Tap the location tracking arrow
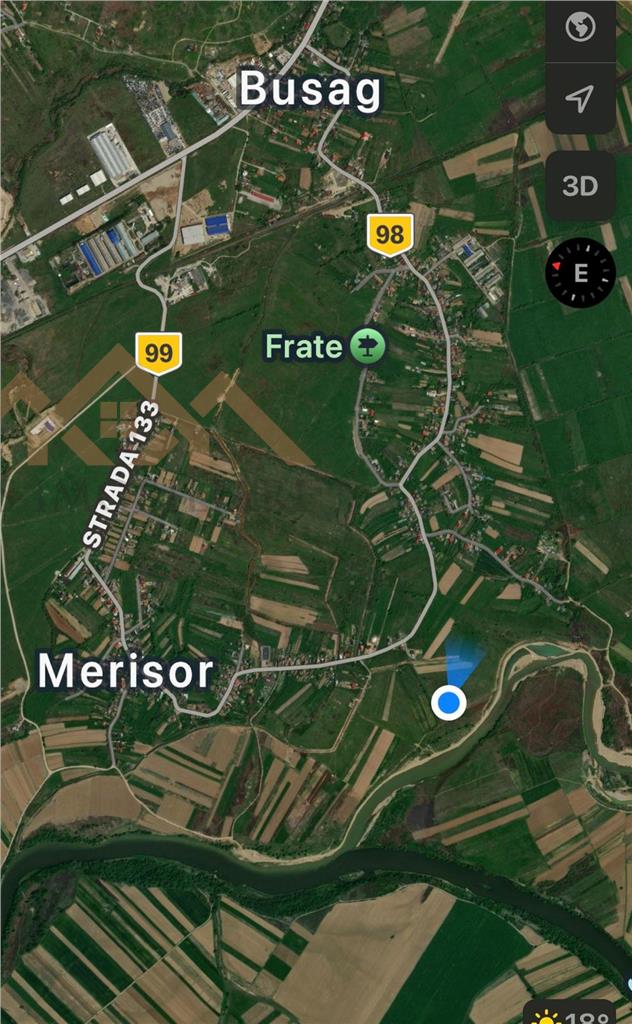 coord(580,99)
